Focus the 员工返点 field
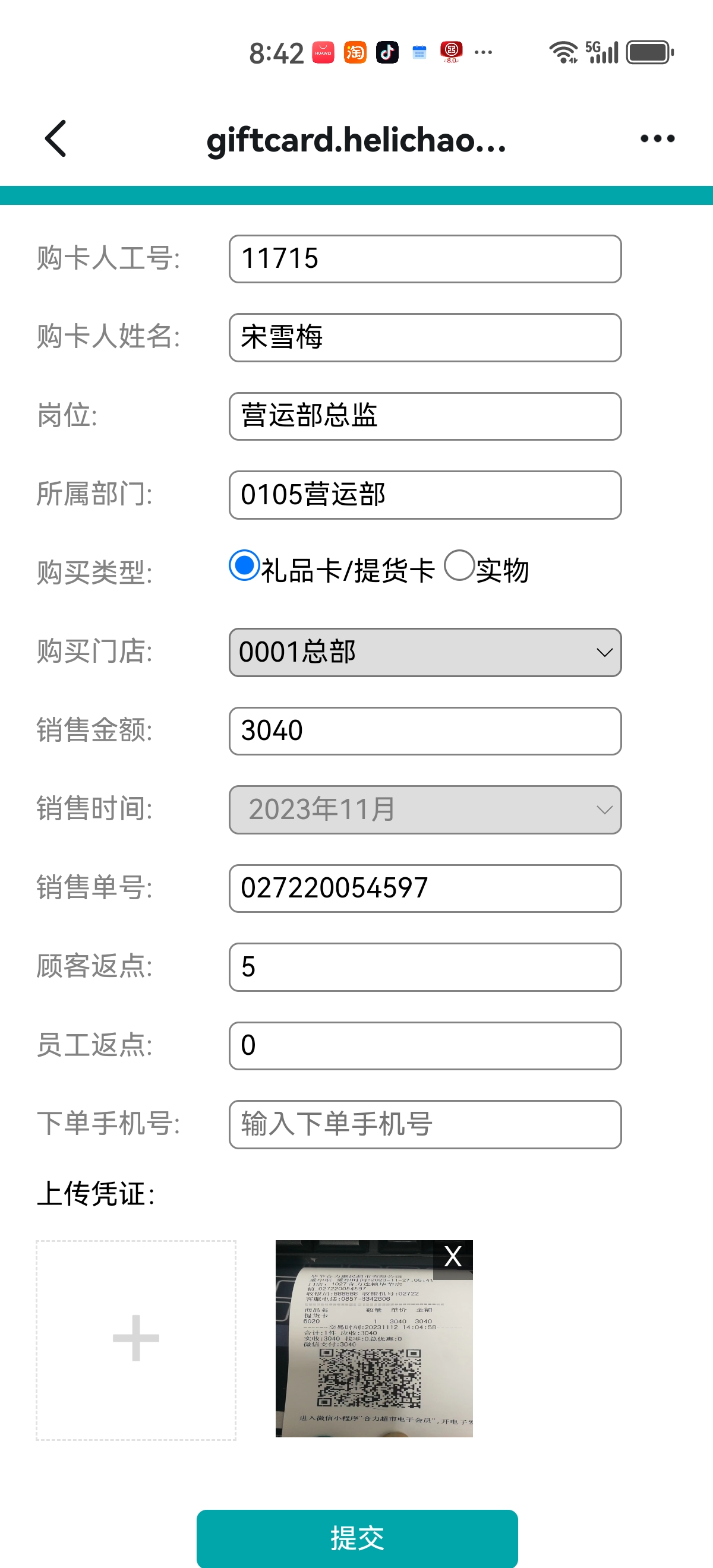713x1568 pixels. (424, 1046)
